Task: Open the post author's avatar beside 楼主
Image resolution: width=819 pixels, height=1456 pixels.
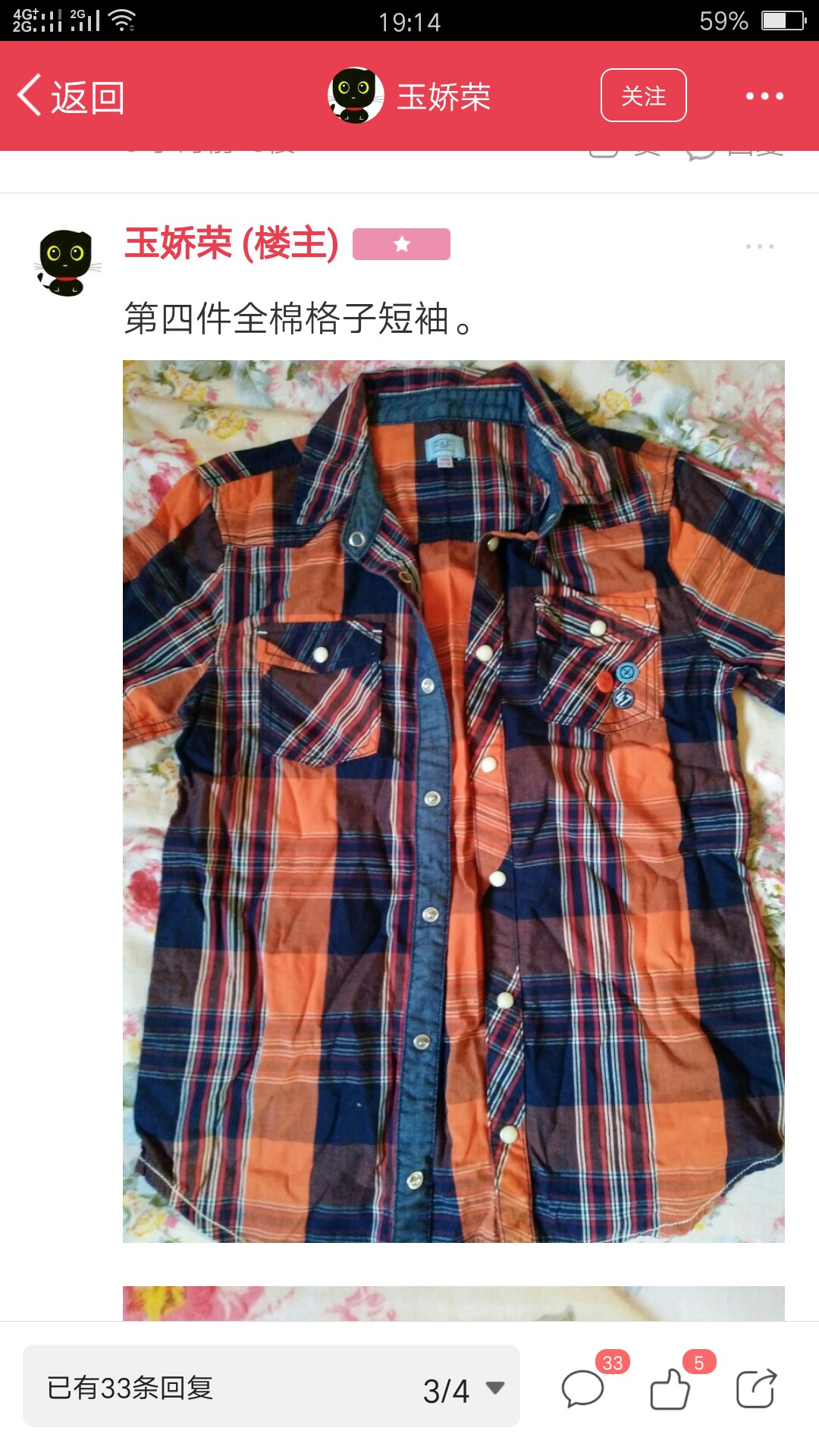Action: 67,262
